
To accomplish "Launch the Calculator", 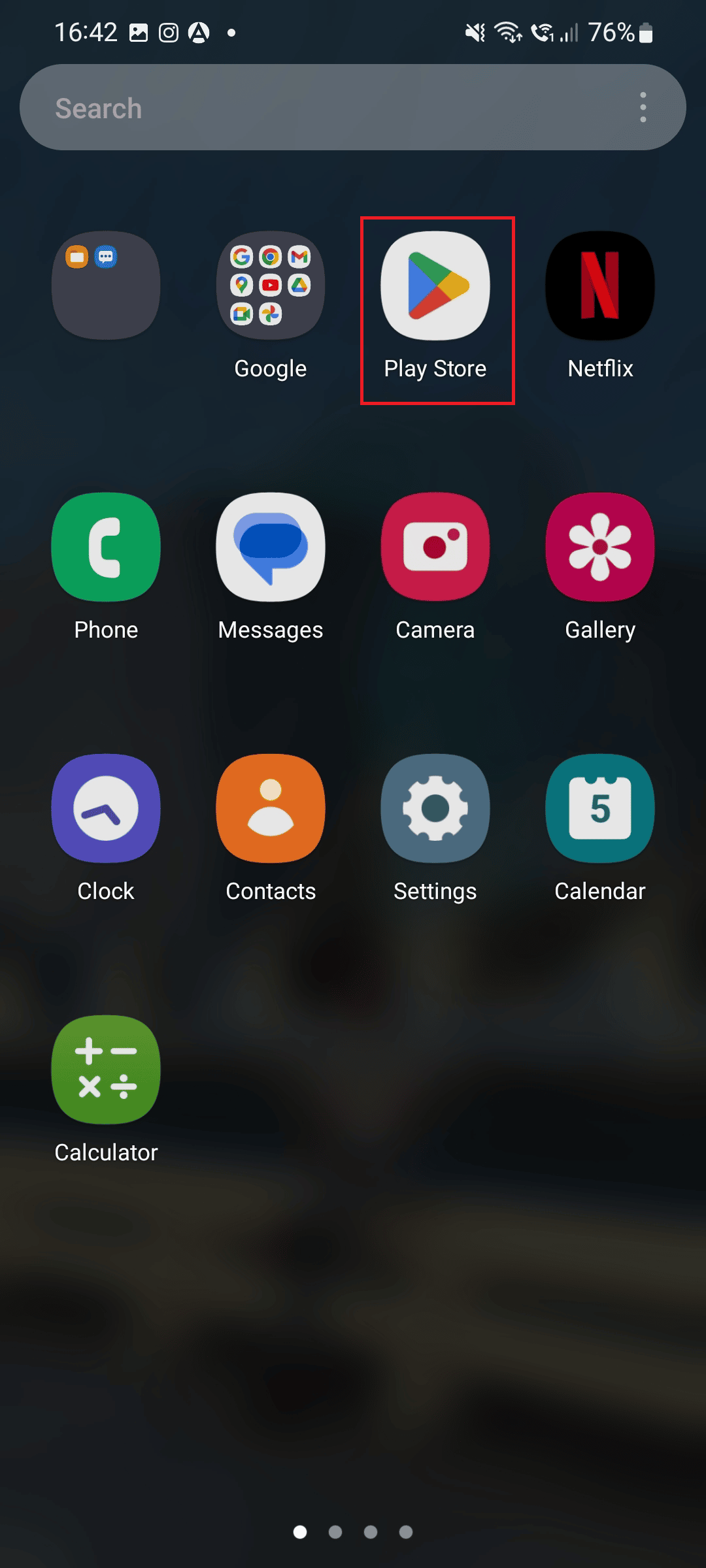I will tap(106, 1070).
